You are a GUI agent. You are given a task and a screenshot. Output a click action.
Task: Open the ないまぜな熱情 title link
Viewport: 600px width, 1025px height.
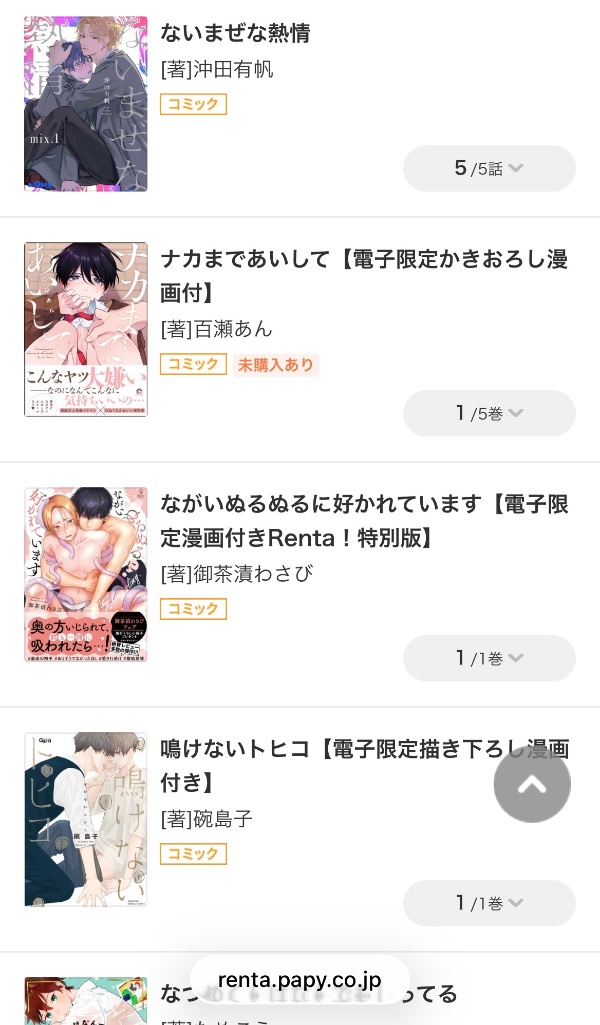pos(236,33)
